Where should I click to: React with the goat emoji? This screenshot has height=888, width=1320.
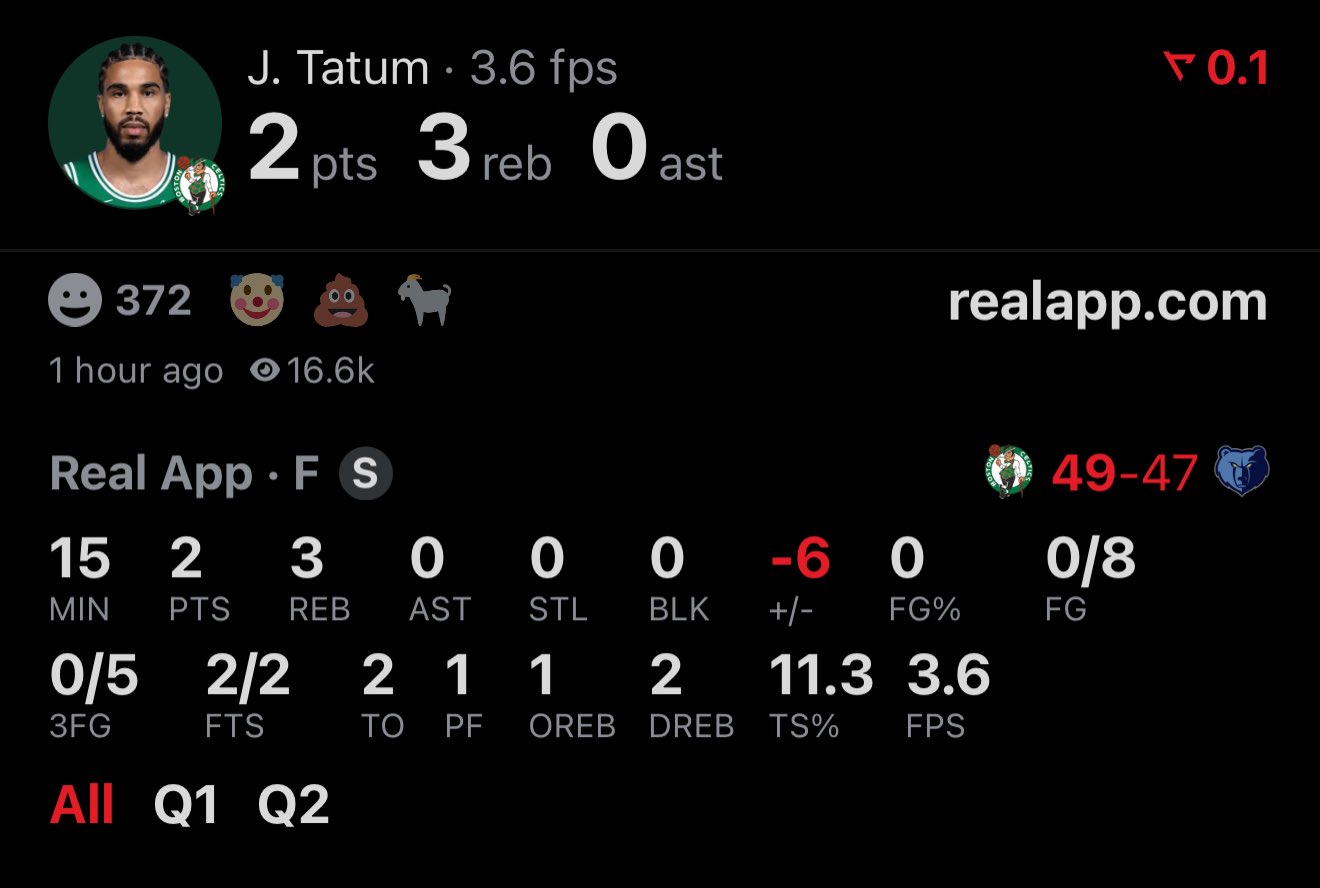(425, 300)
